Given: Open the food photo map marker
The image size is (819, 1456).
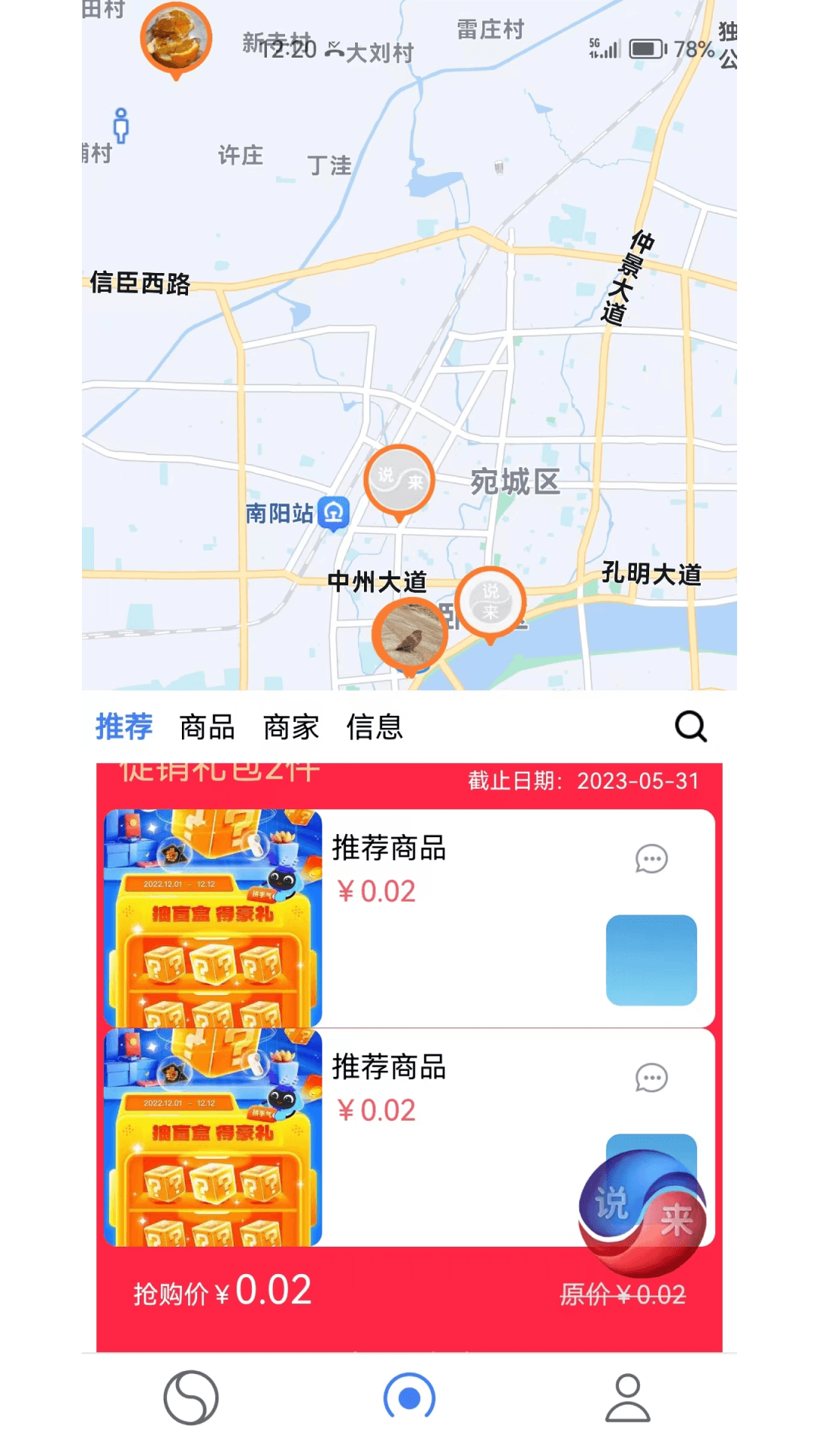Looking at the screenshot, I should click(176, 39).
